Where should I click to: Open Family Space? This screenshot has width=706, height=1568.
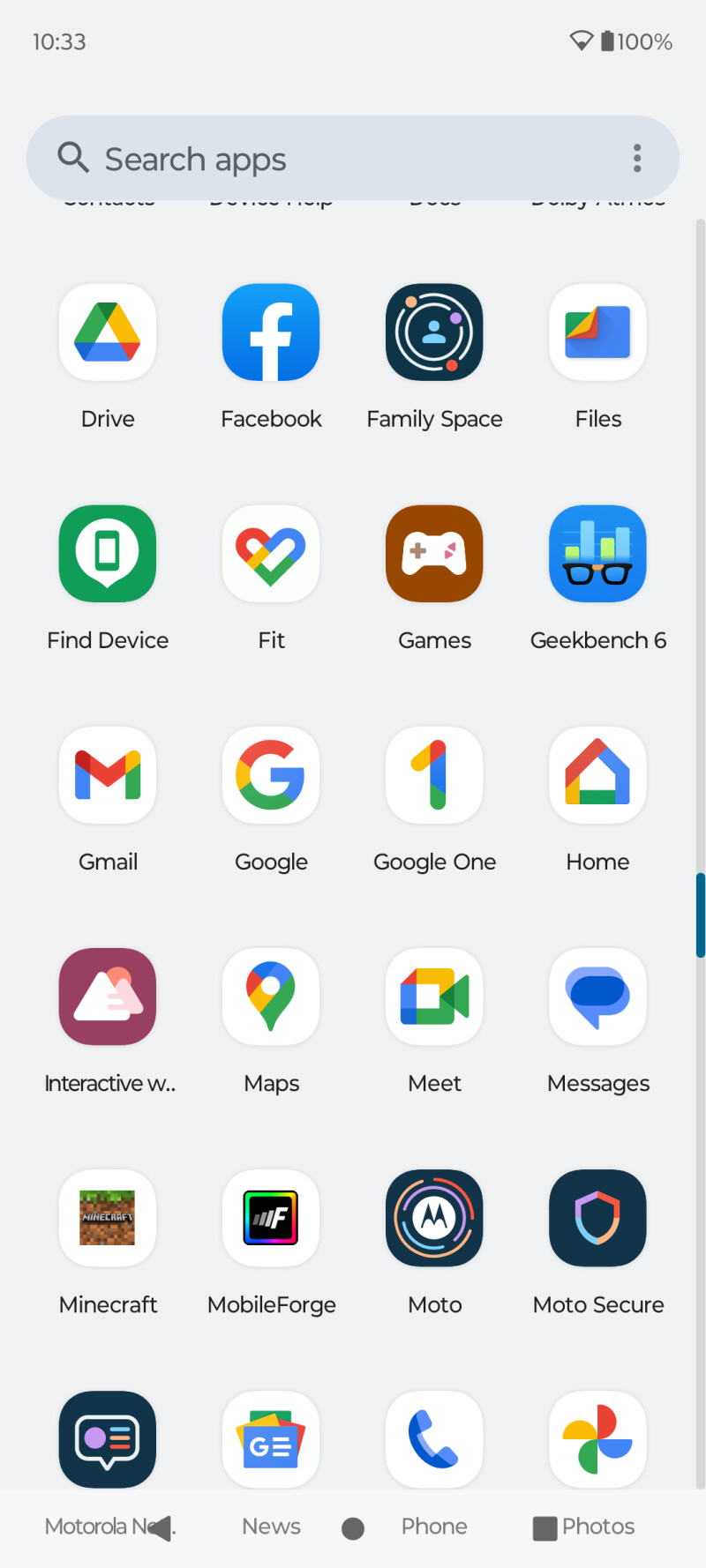point(434,332)
